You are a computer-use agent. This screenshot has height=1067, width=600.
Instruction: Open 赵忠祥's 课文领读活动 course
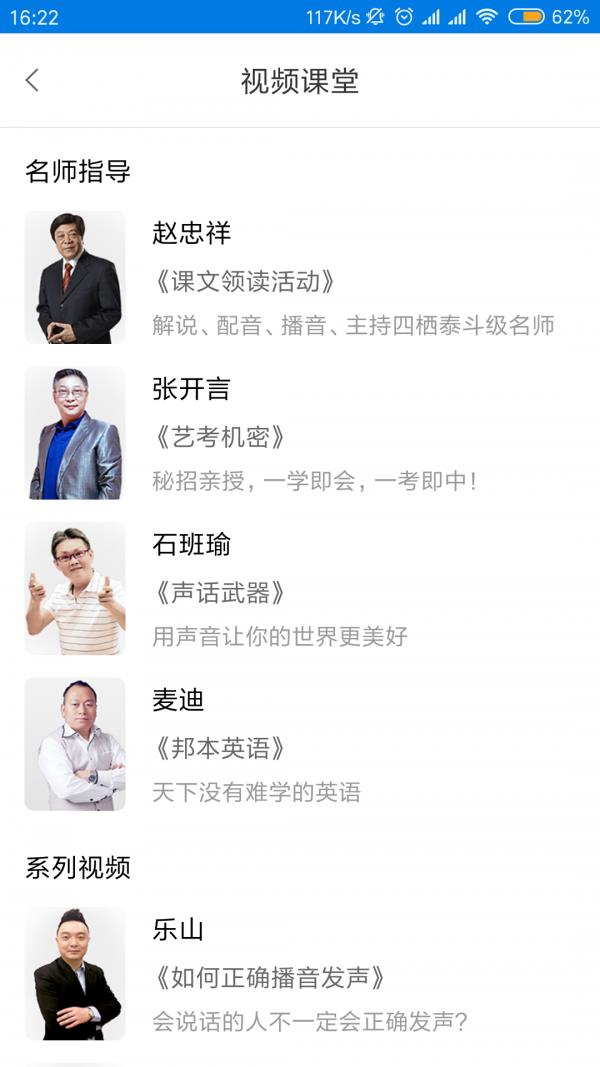tap(300, 278)
